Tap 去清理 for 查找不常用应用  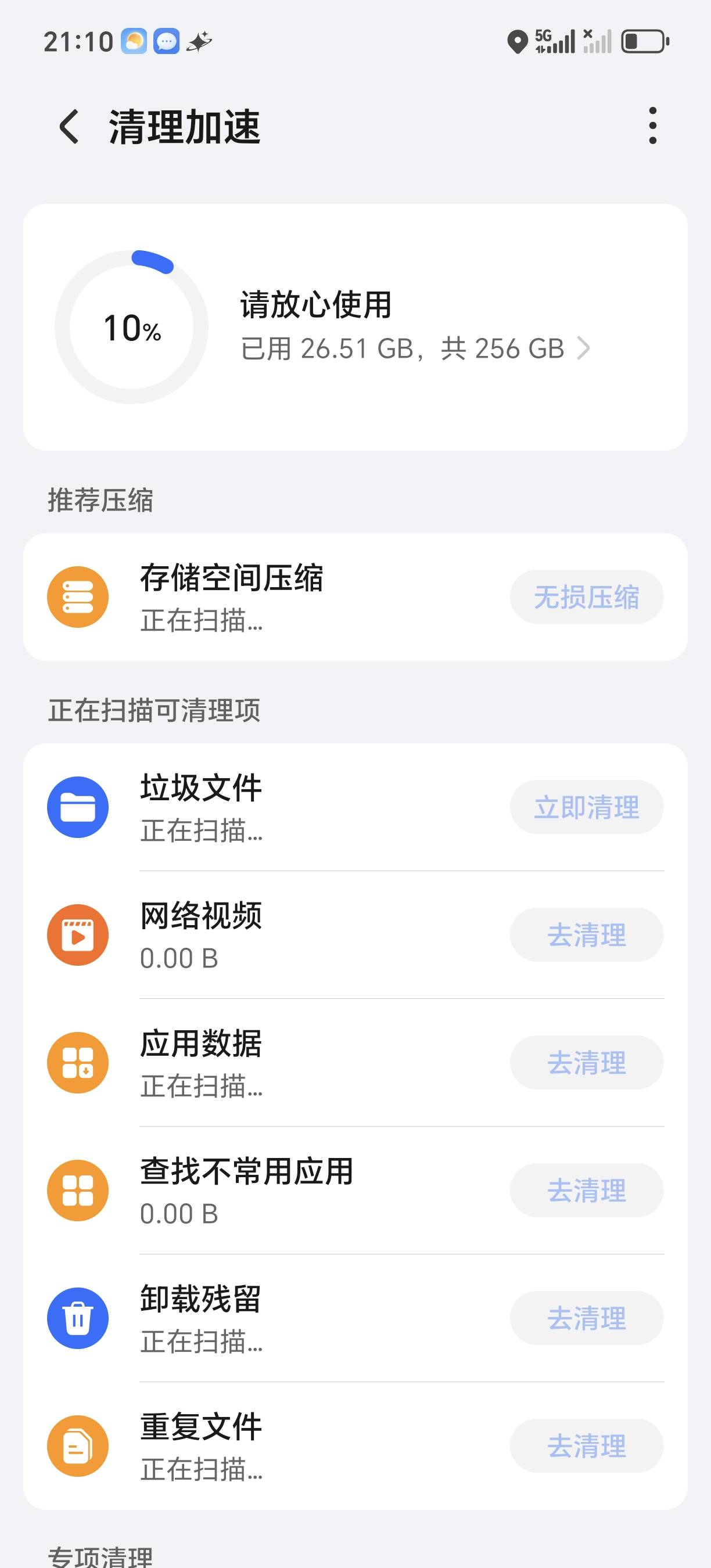tap(587, 1191)
